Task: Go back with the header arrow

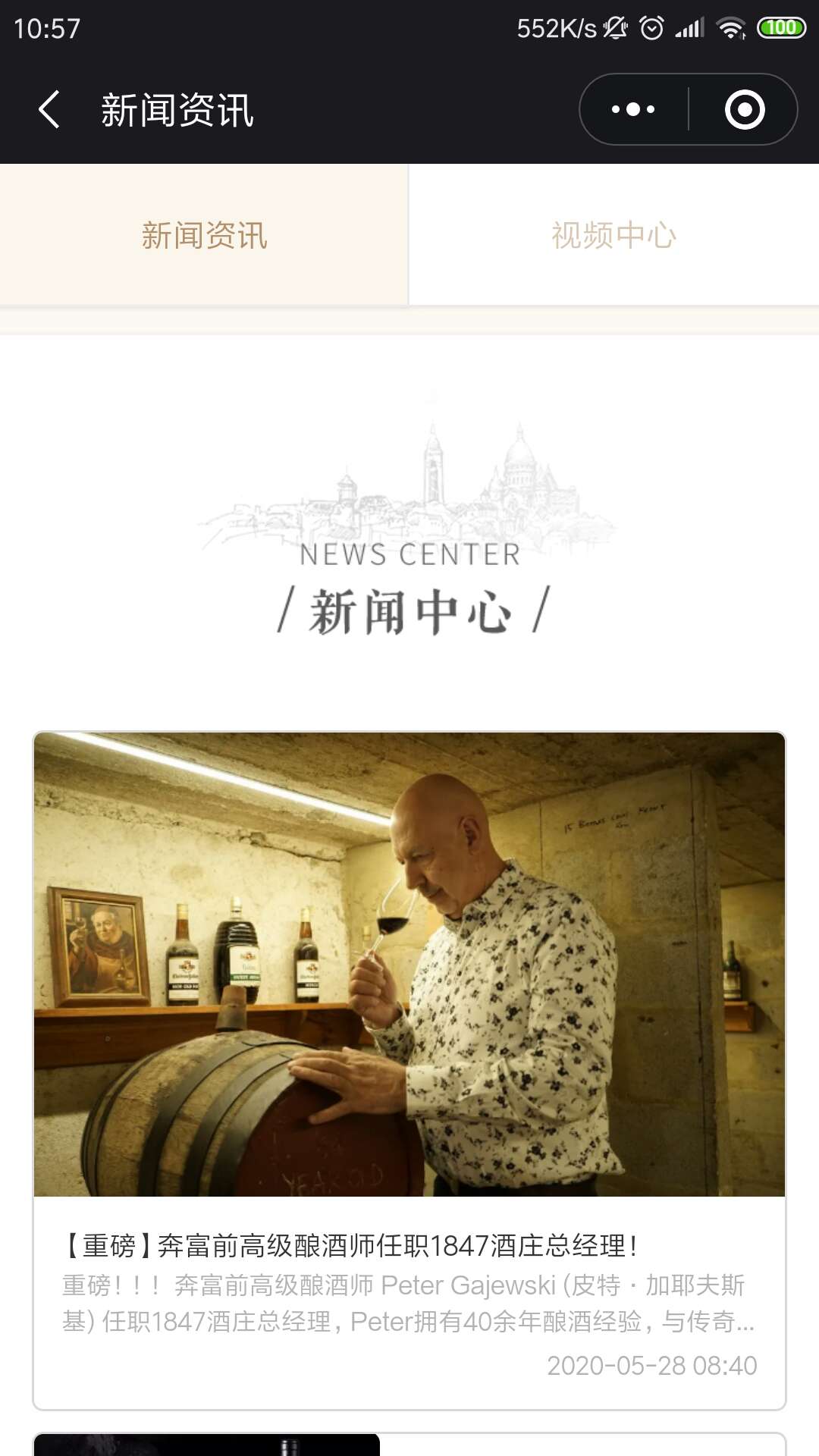Action: pyautogui.click(x=49, y=110)
